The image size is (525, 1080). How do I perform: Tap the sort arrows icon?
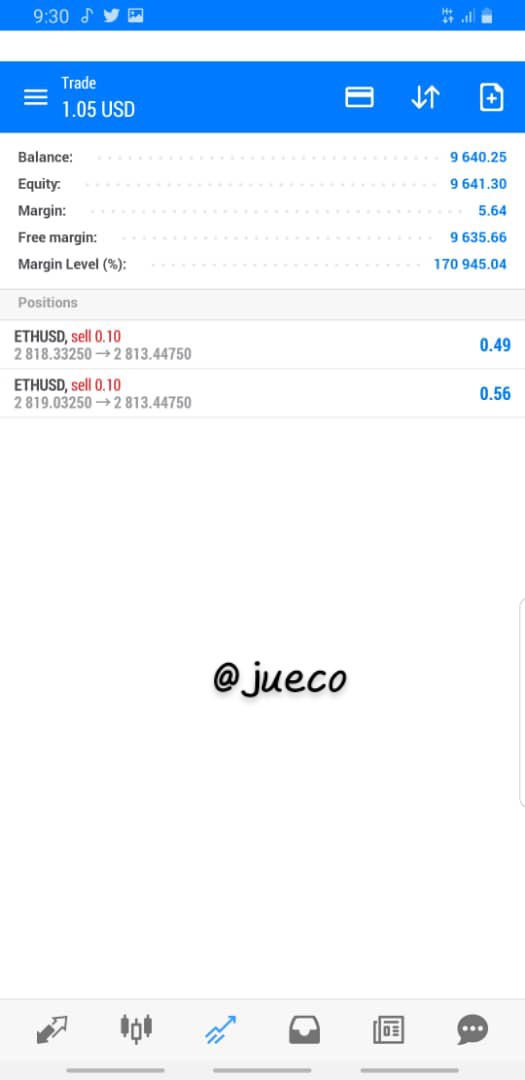tap(425, 97)
